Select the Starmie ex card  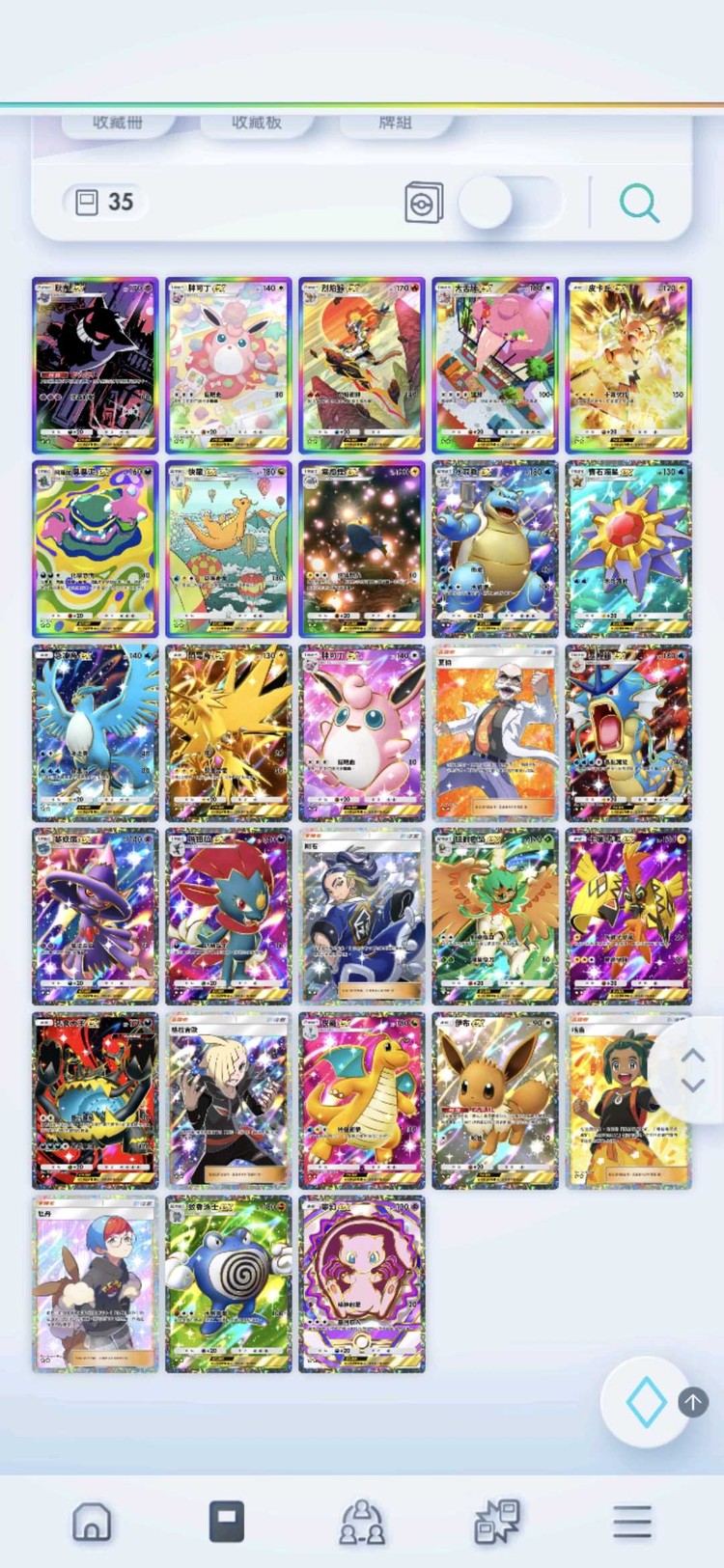pyautogui.click(x=628, y=549)
